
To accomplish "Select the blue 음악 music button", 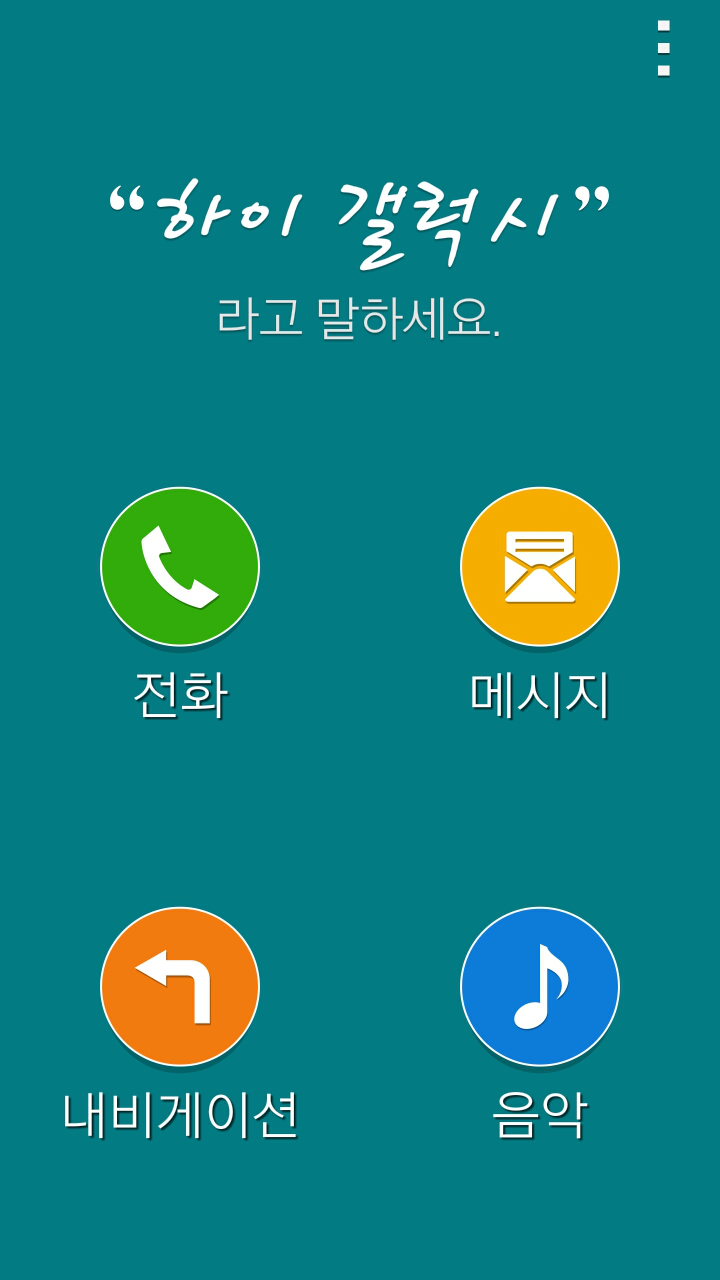I will point(540,987).
